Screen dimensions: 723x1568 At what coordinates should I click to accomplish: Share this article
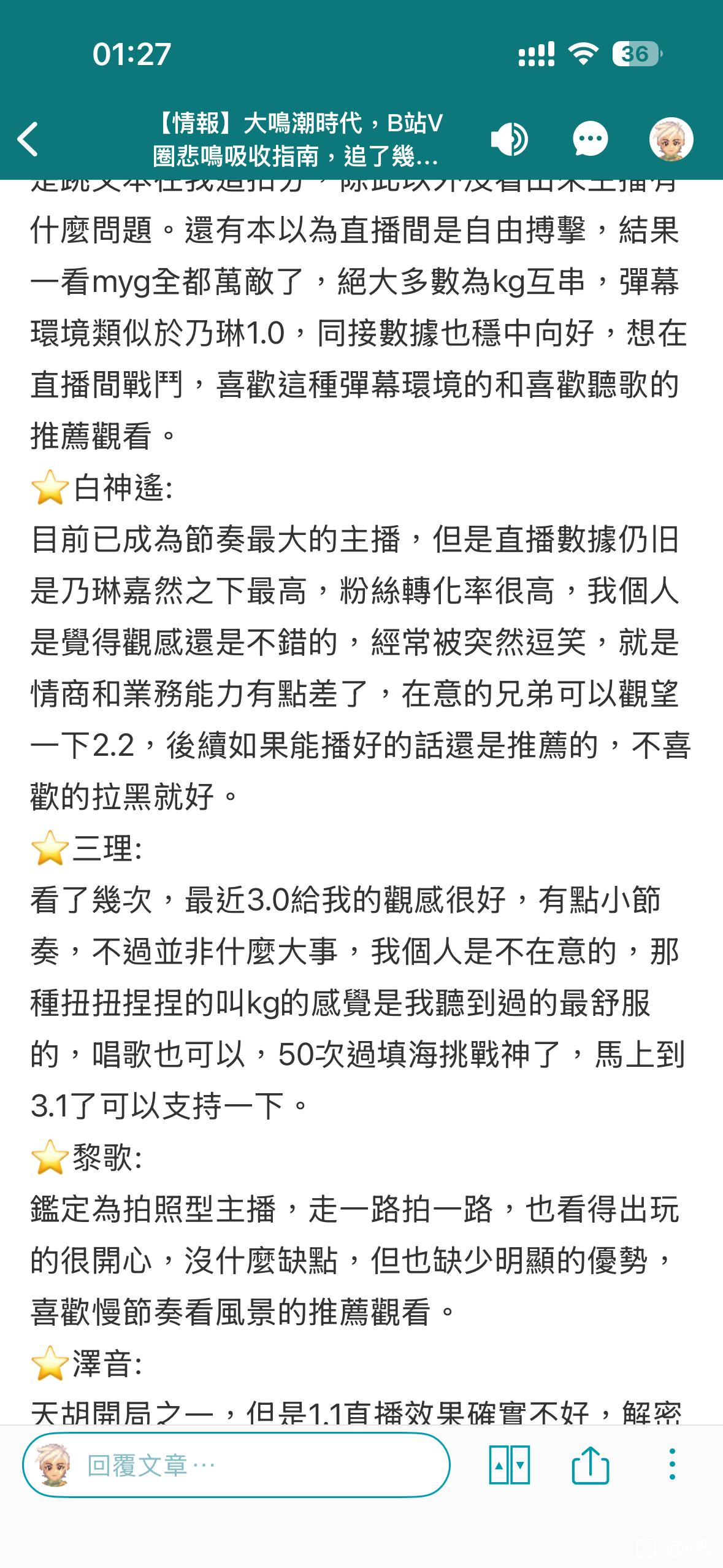click(590, 1465)
